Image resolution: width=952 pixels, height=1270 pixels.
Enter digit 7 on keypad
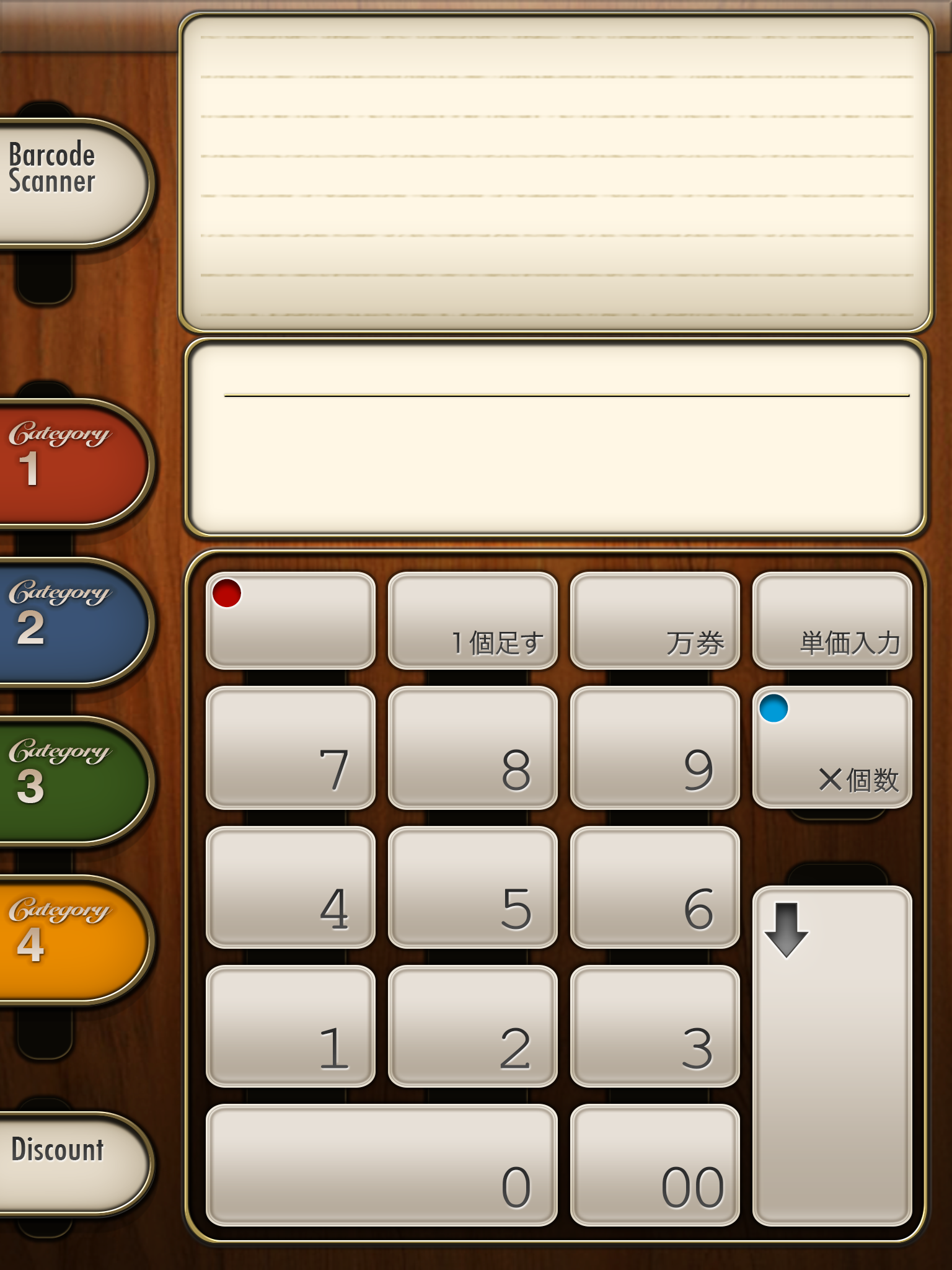pos(290,747)
